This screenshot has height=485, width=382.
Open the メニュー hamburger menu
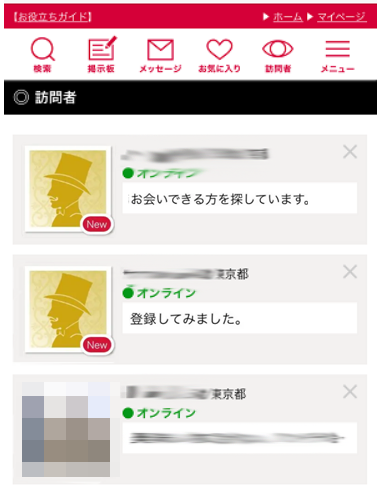(x=337, y=55)
